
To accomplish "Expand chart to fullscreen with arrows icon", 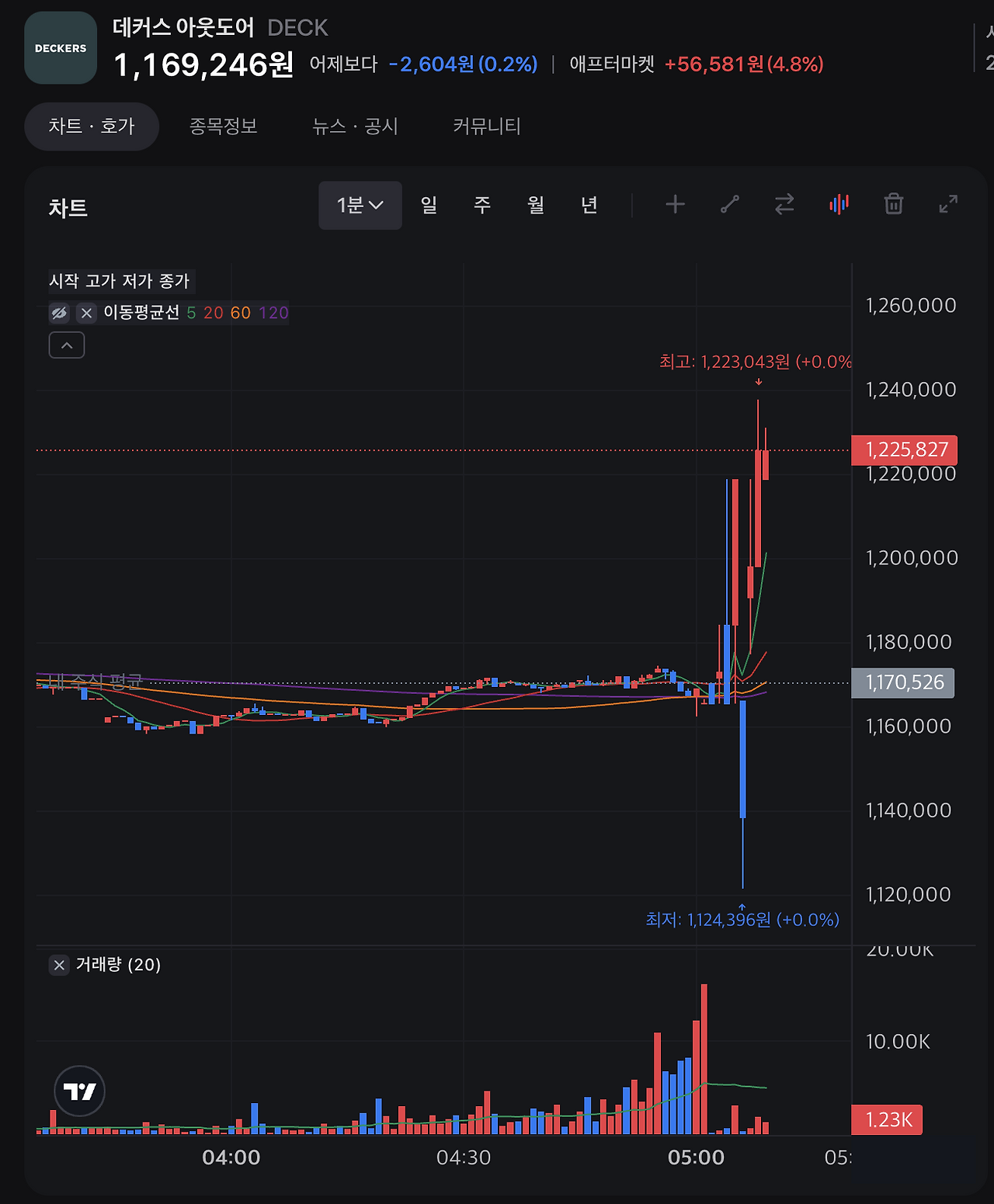I will click(947, 204).
